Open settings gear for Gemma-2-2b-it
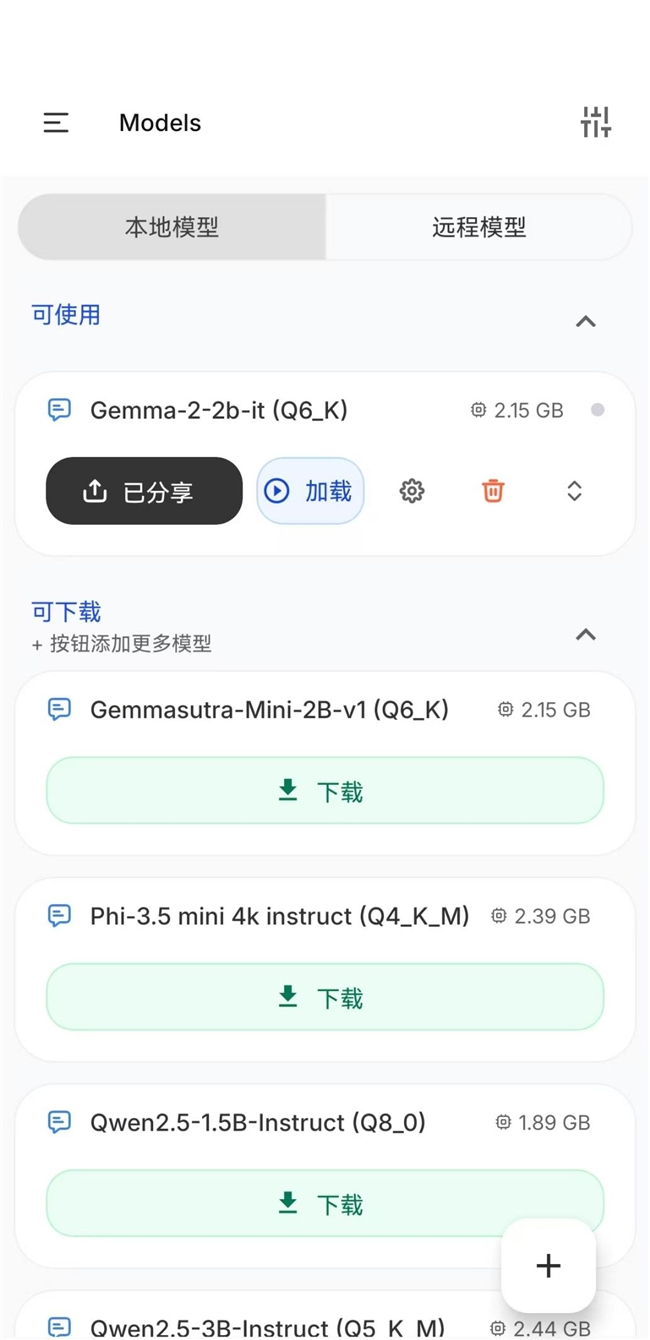Image resolution: width=650 pixels, height=1340 pixels. click(x=412, y=491)
